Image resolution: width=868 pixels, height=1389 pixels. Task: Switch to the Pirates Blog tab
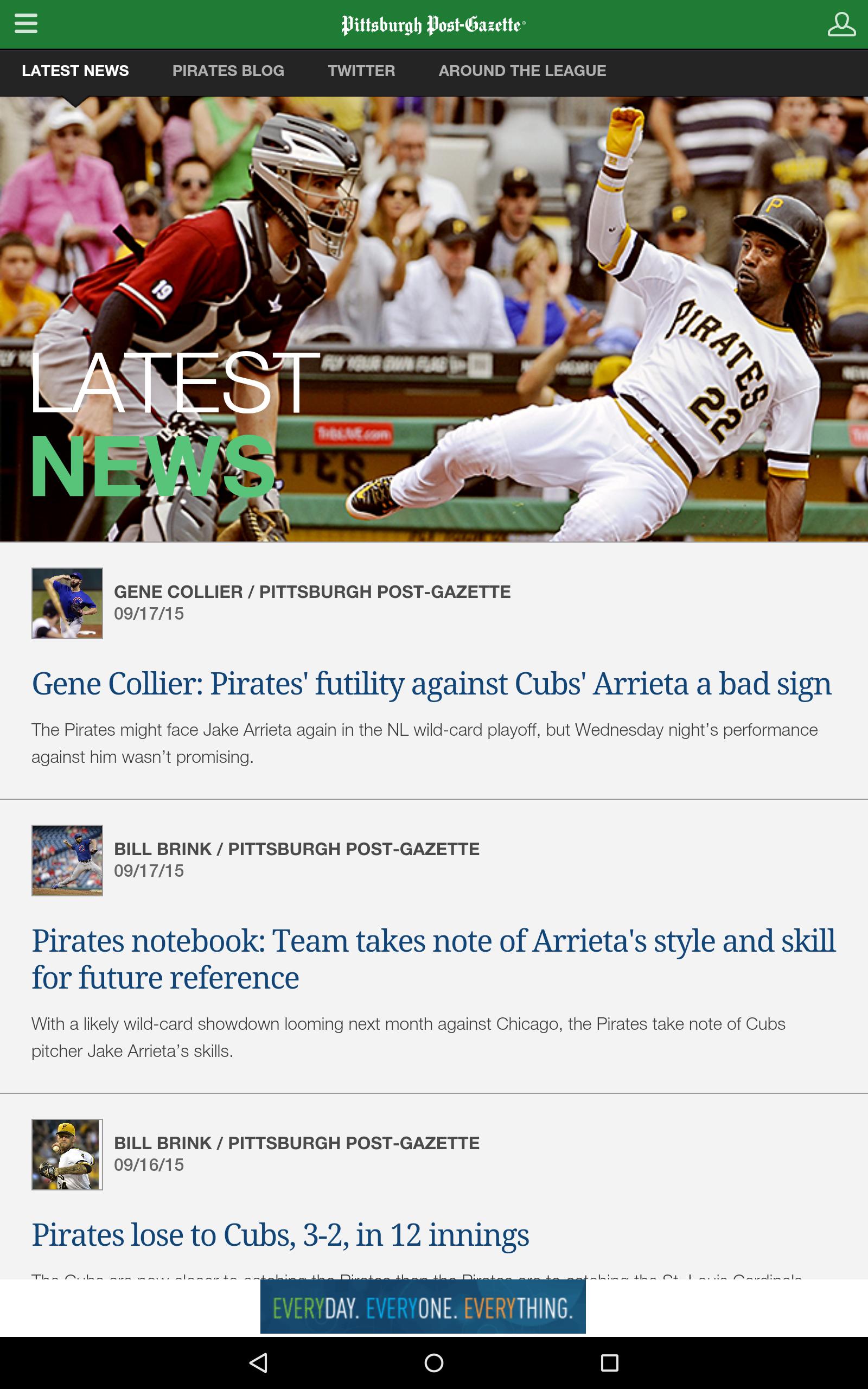click(x=228, y=71)
